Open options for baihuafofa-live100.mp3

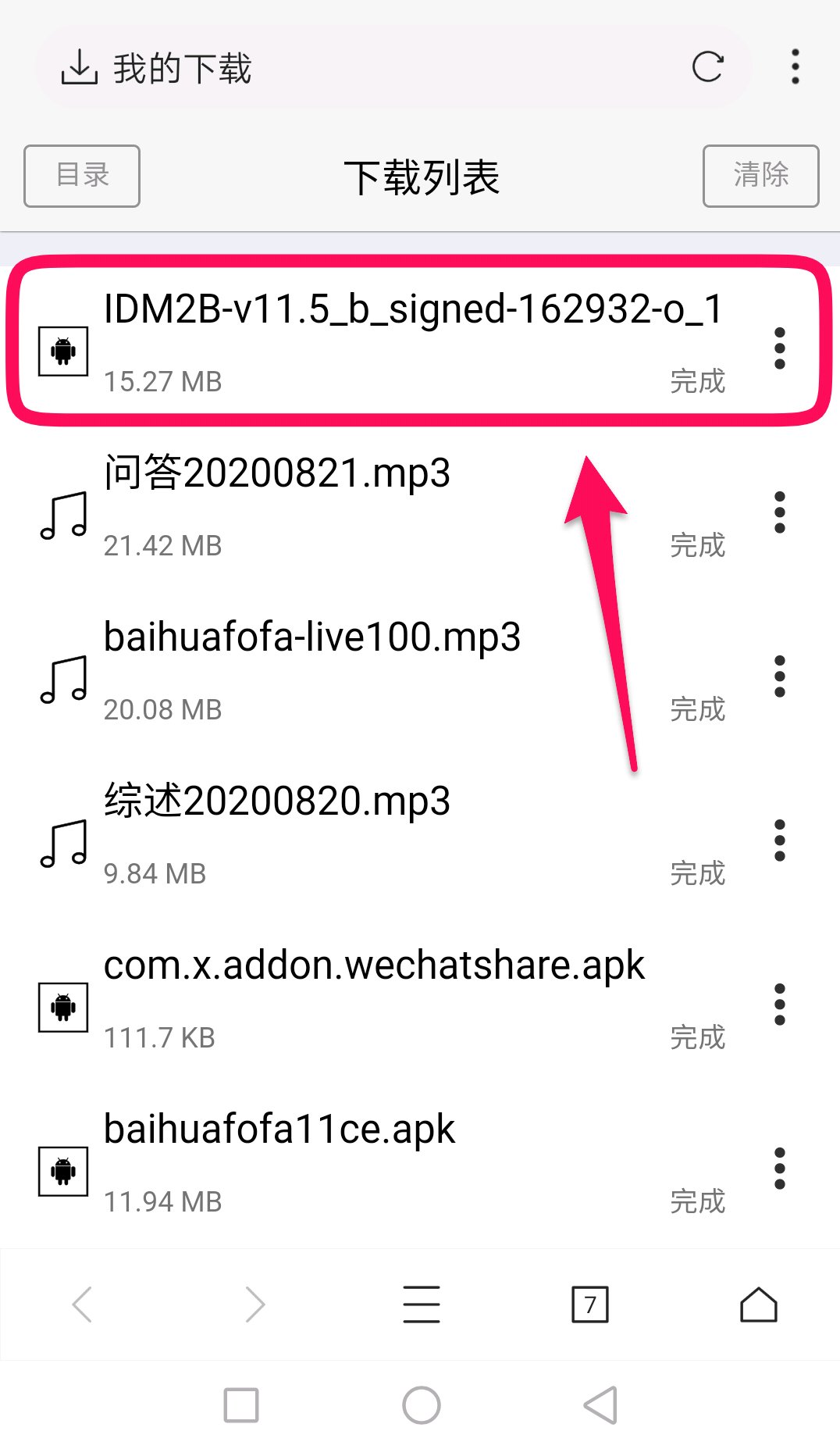coord(779,676)
